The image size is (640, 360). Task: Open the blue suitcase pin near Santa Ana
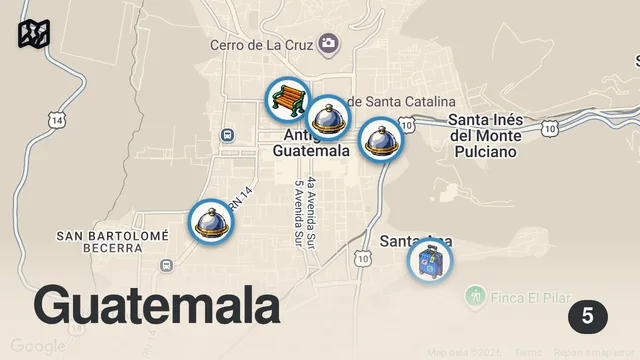click(x=430, y=261)
